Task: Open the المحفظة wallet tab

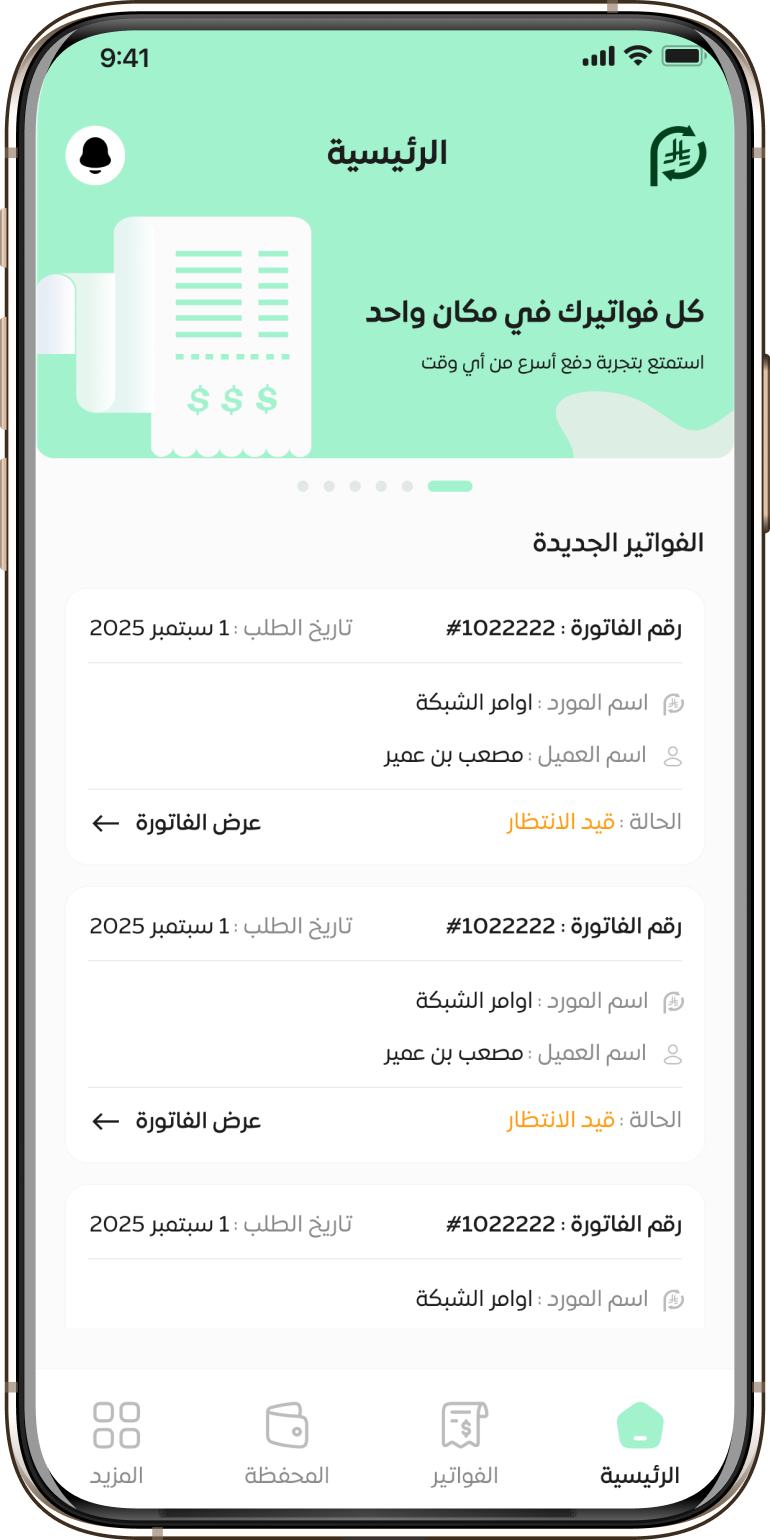Action: (x=287, y=1442)
